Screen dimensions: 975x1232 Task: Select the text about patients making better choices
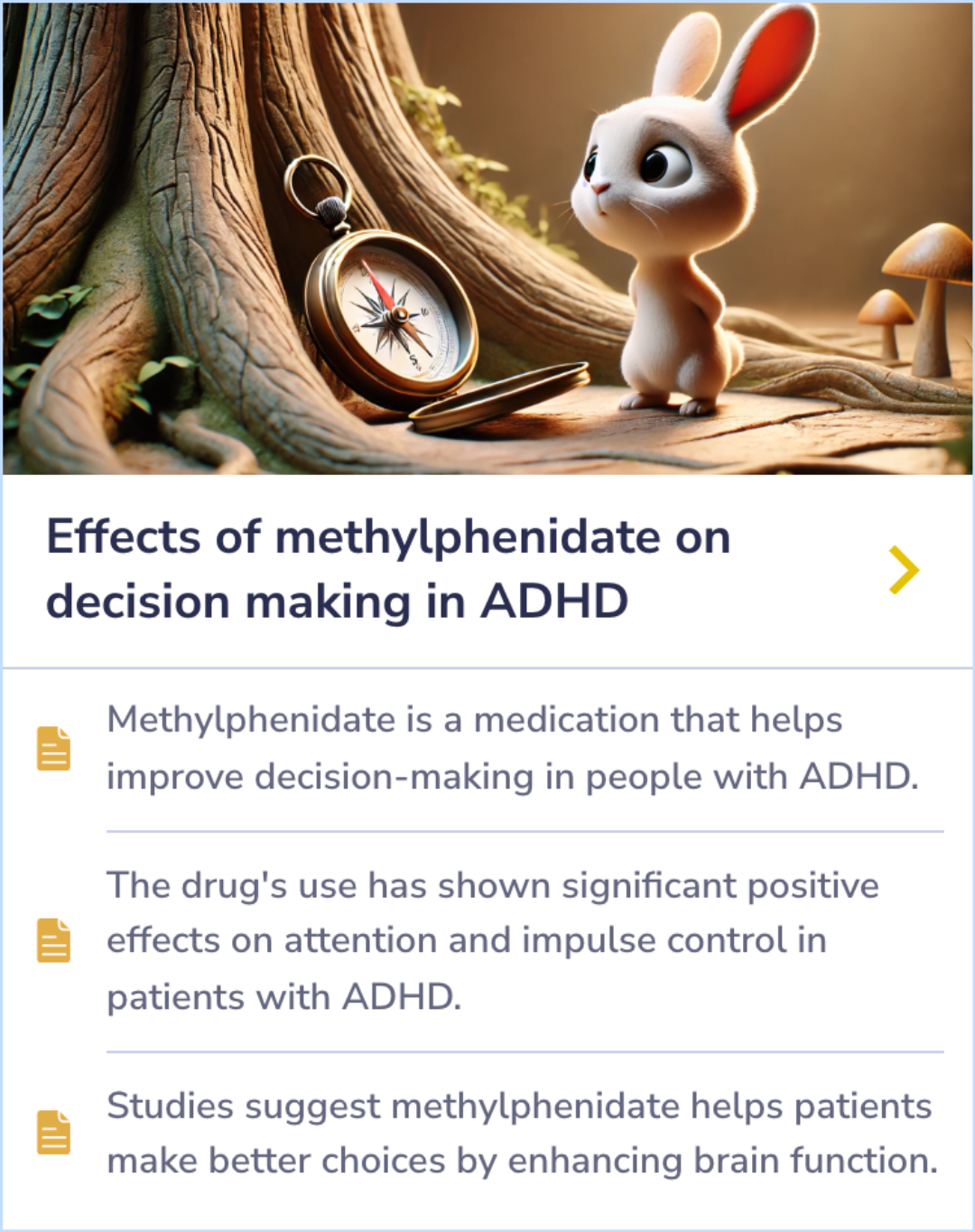click(x=520, y=1134)
